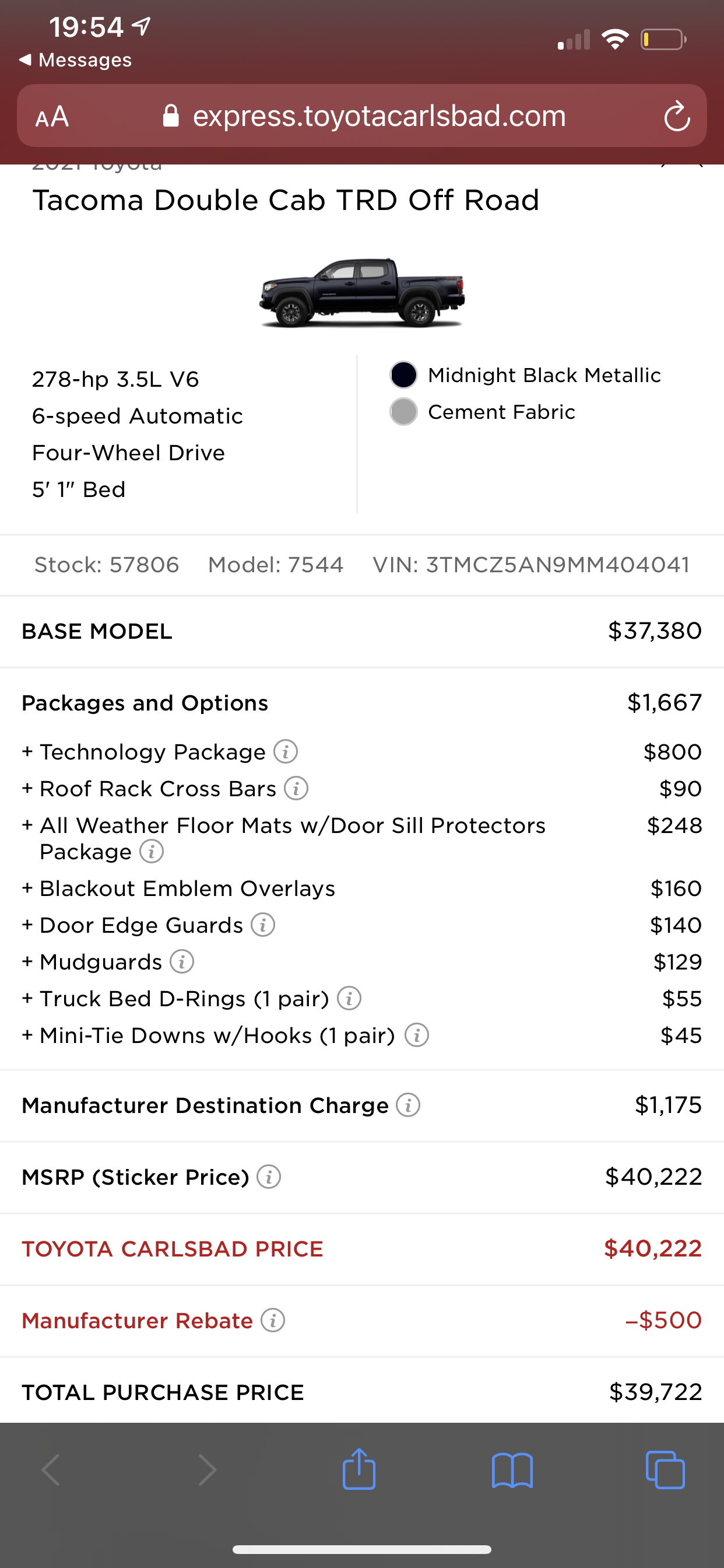Explain the Manufacturer Destination Charge
The image size is (724, 1568).
(408, 1104)
